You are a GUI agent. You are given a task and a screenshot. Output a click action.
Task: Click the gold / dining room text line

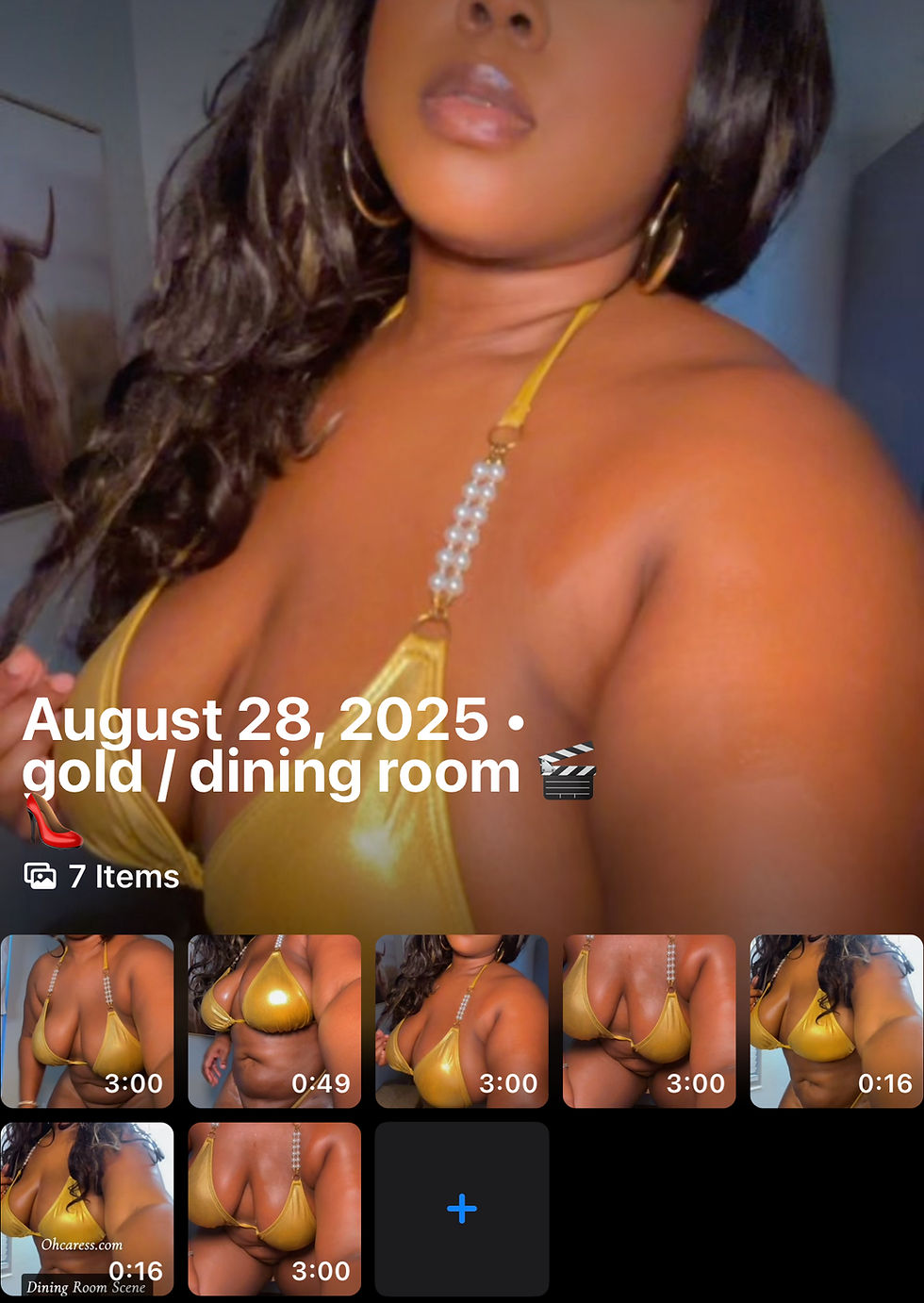269,773
